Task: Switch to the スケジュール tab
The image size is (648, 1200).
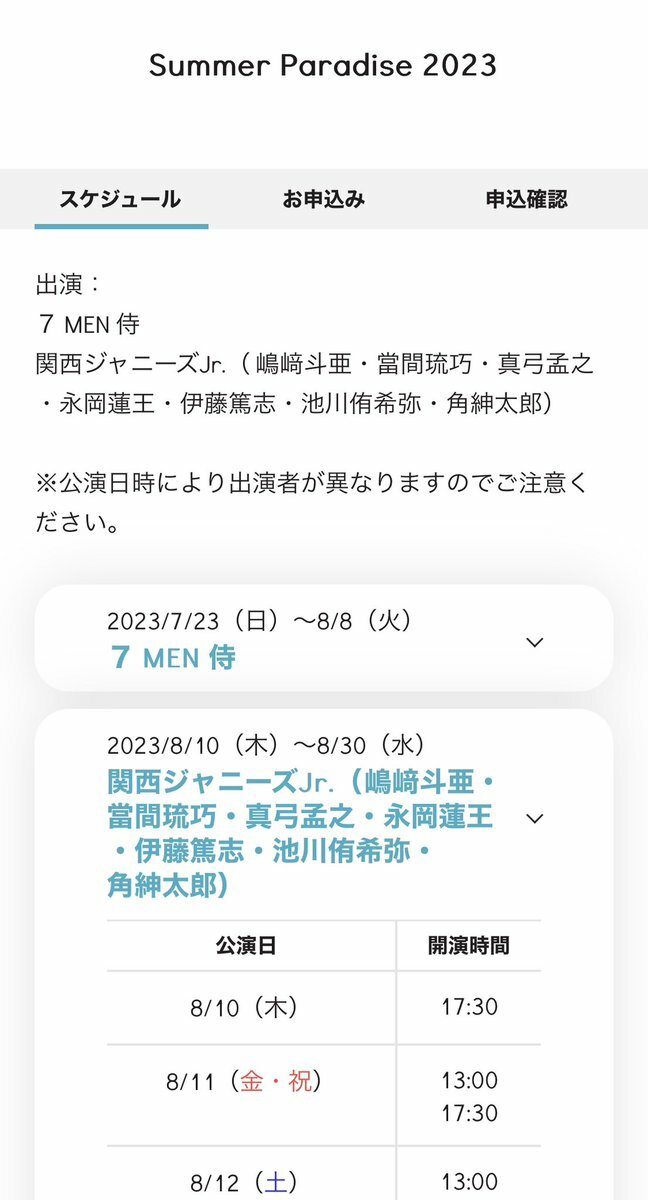Action: [120, 199]
